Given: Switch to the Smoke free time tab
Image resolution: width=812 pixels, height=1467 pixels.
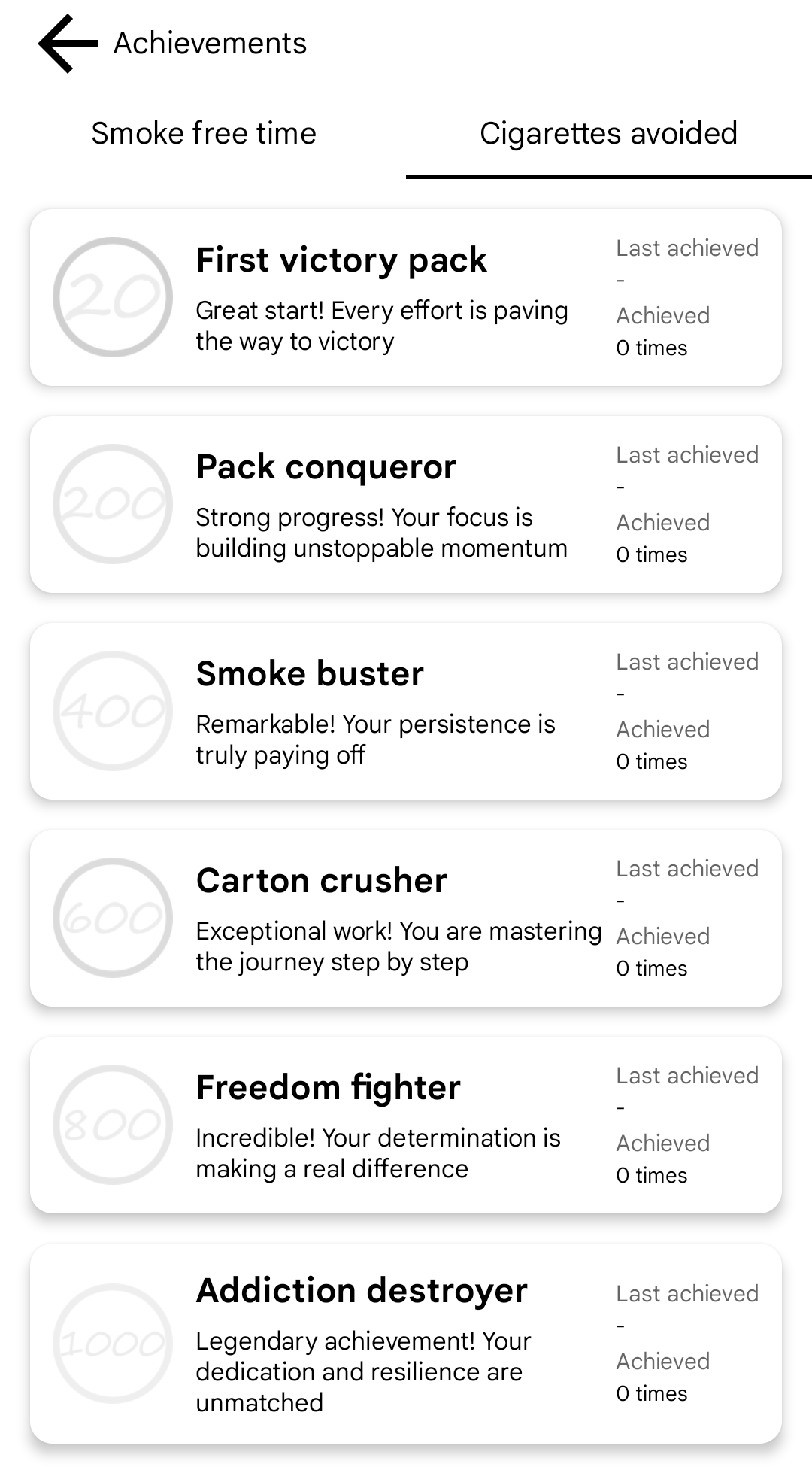Looking at the screenshot, I should point(204,134).
